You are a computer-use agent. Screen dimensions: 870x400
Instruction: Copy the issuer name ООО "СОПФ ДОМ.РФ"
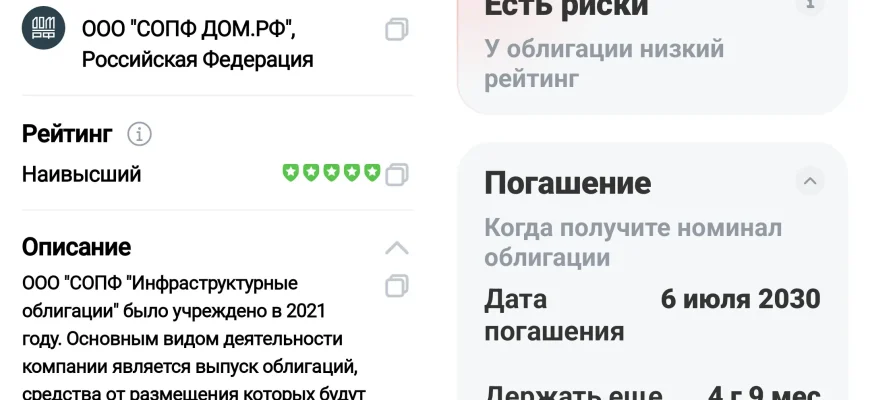tap(396, 30)
